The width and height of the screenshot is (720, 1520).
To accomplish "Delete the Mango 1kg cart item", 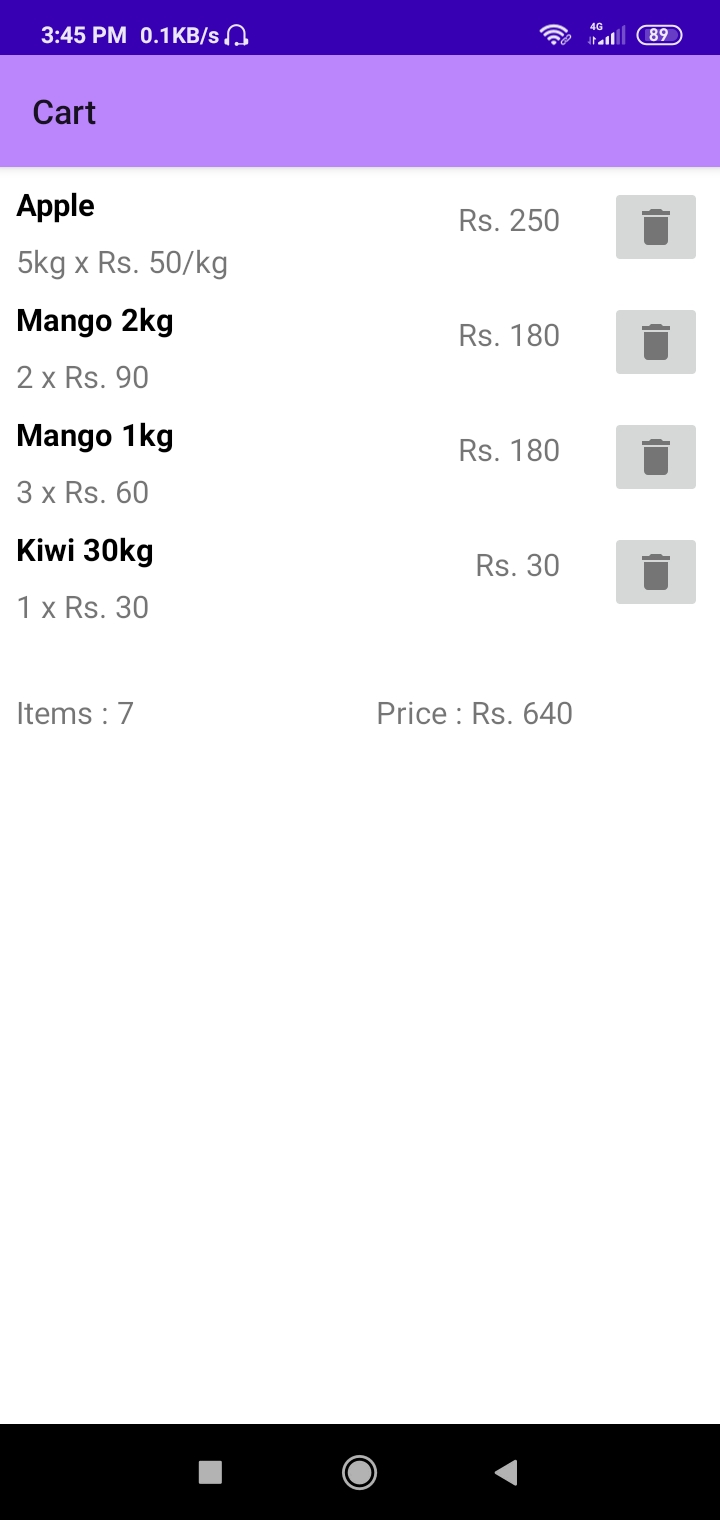I will coord(655,457).
